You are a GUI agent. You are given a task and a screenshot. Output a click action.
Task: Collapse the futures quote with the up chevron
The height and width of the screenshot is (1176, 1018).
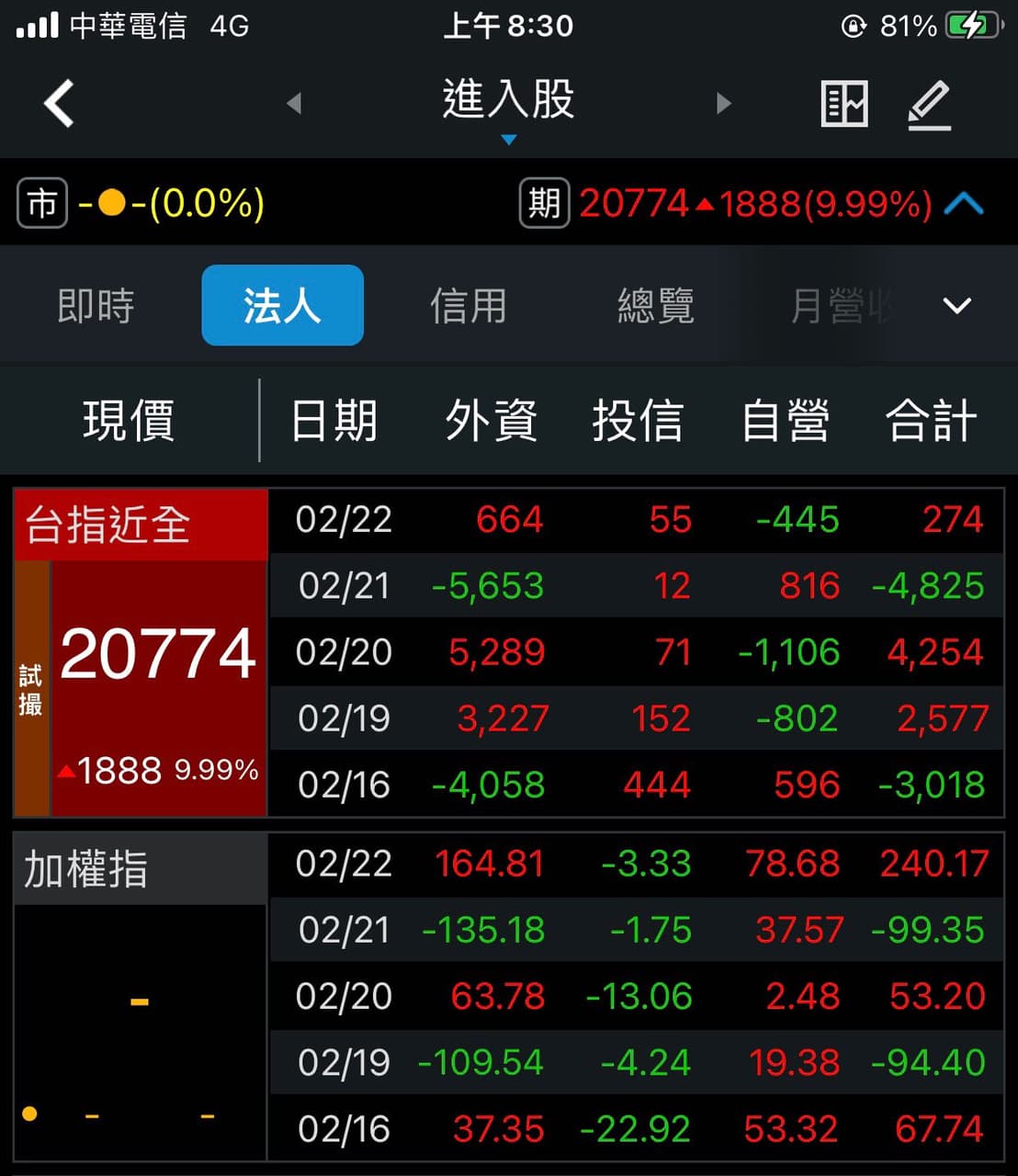pos(963,203)
